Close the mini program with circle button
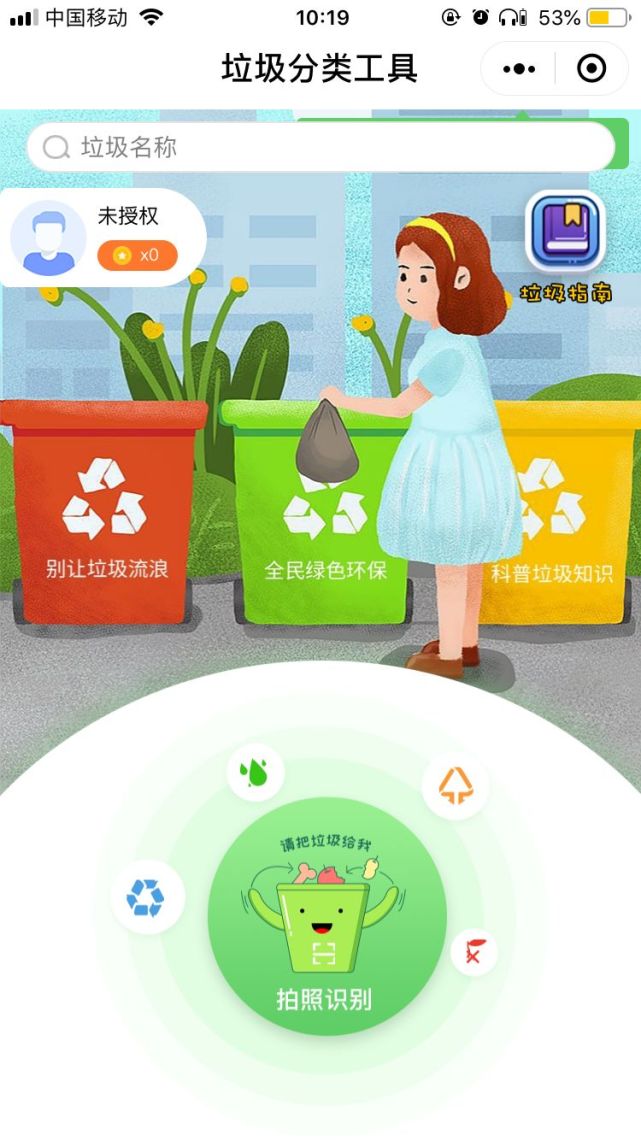Viewport: 641px width, 1140px height. point(592,69)
